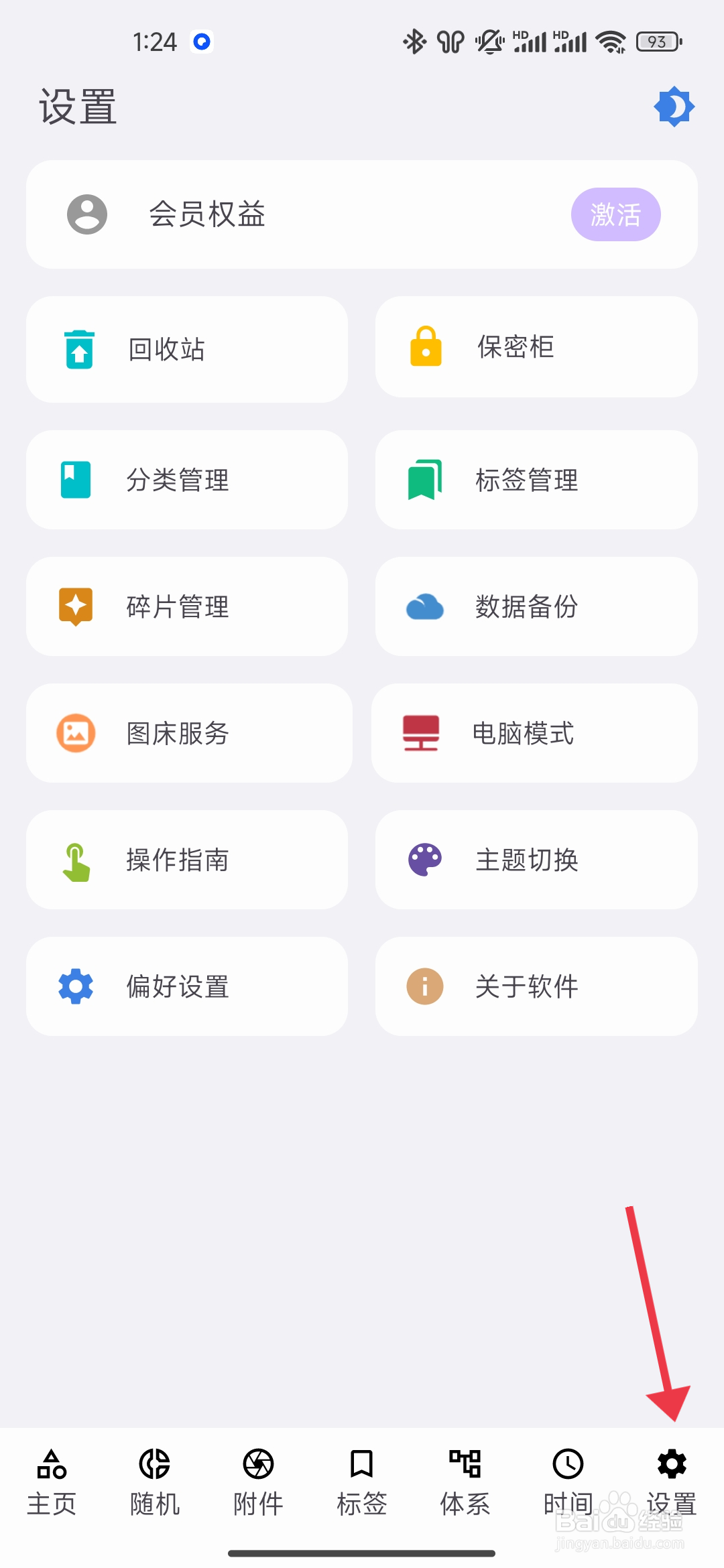Open 主题切换 (Theme Switch)
The width and height of the screenshot is (724, 1568).
(536, 859)
